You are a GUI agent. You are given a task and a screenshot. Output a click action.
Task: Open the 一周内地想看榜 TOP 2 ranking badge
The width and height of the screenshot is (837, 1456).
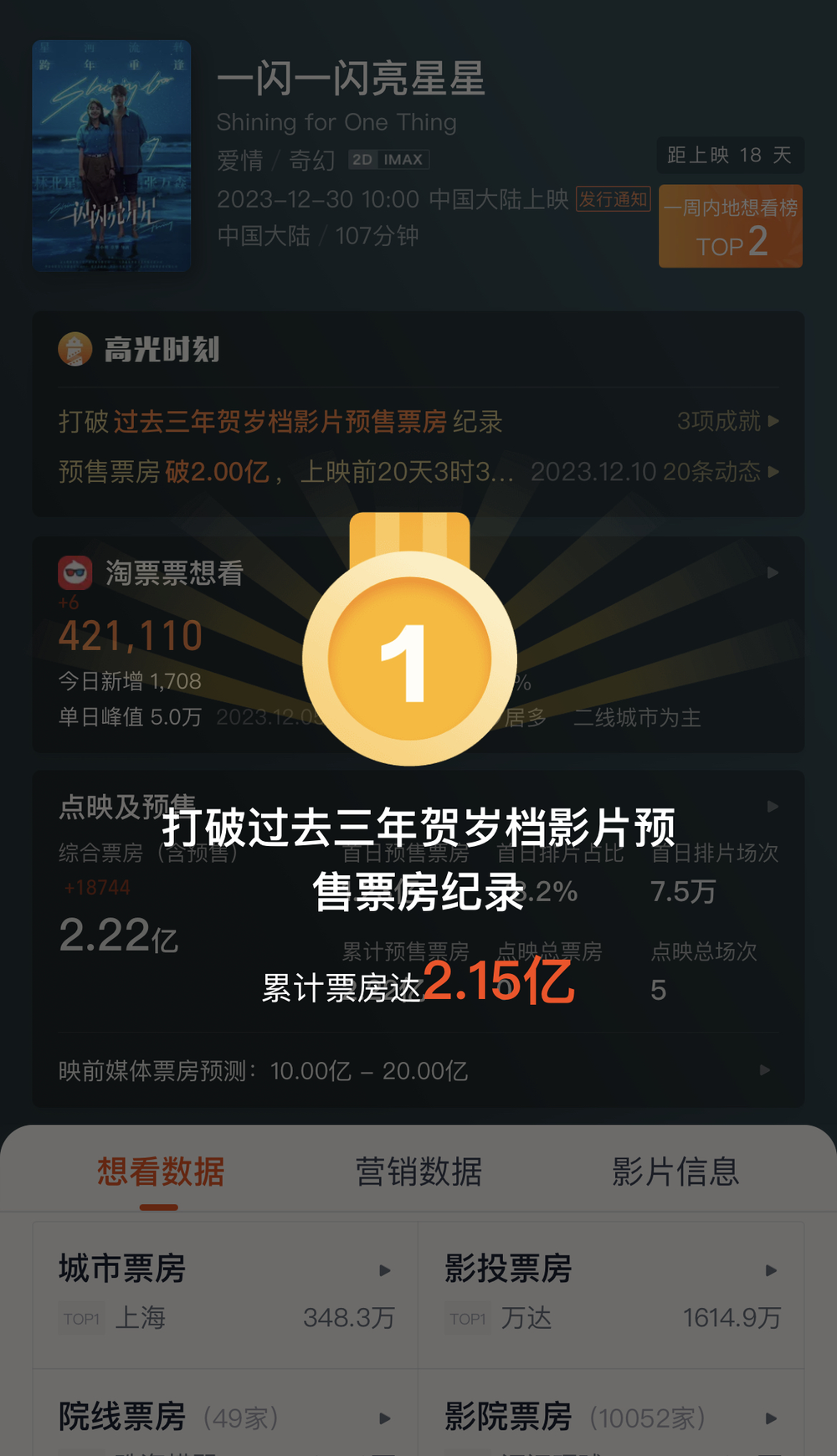coord(730,227)
